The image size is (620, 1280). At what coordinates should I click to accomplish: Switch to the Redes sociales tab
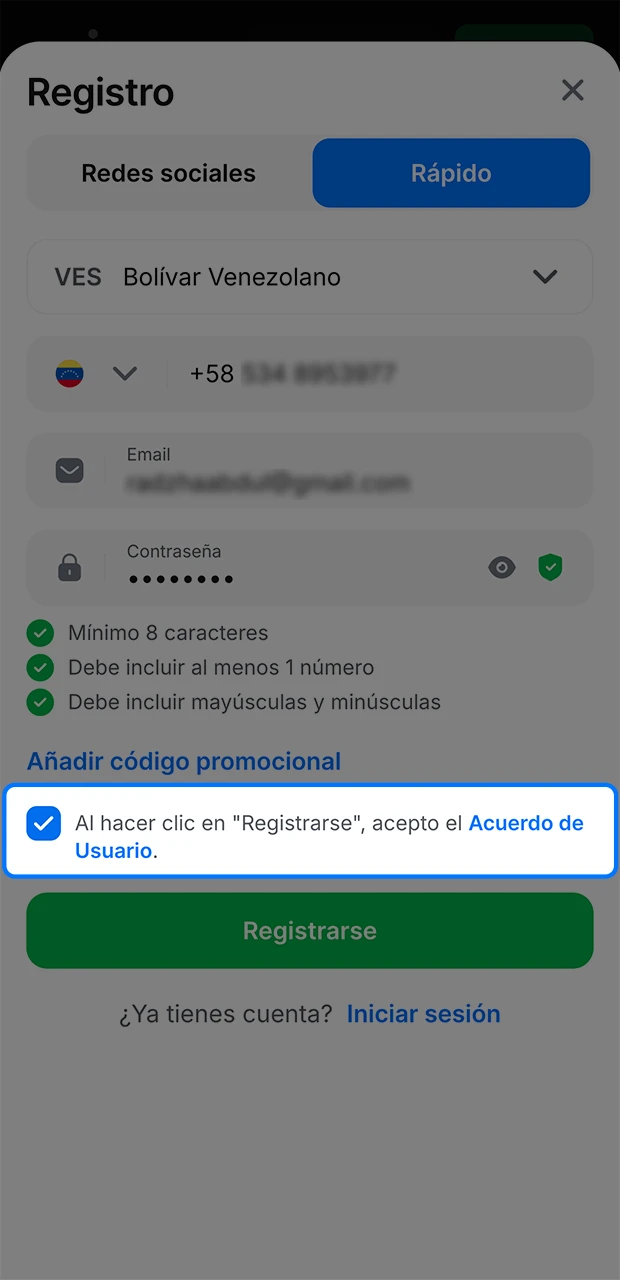click(168, 173)
